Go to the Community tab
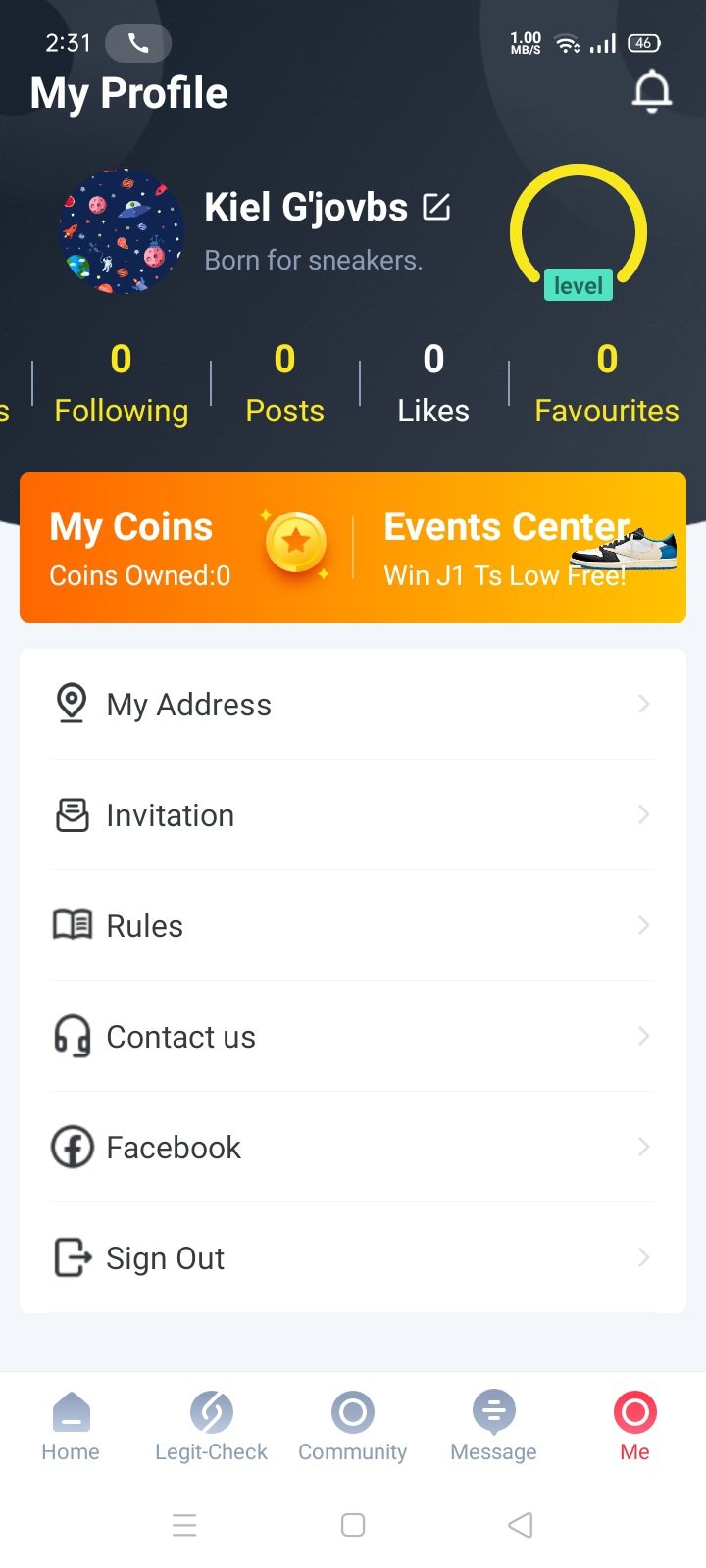The image size is (706, 1568). point(353,1426)
